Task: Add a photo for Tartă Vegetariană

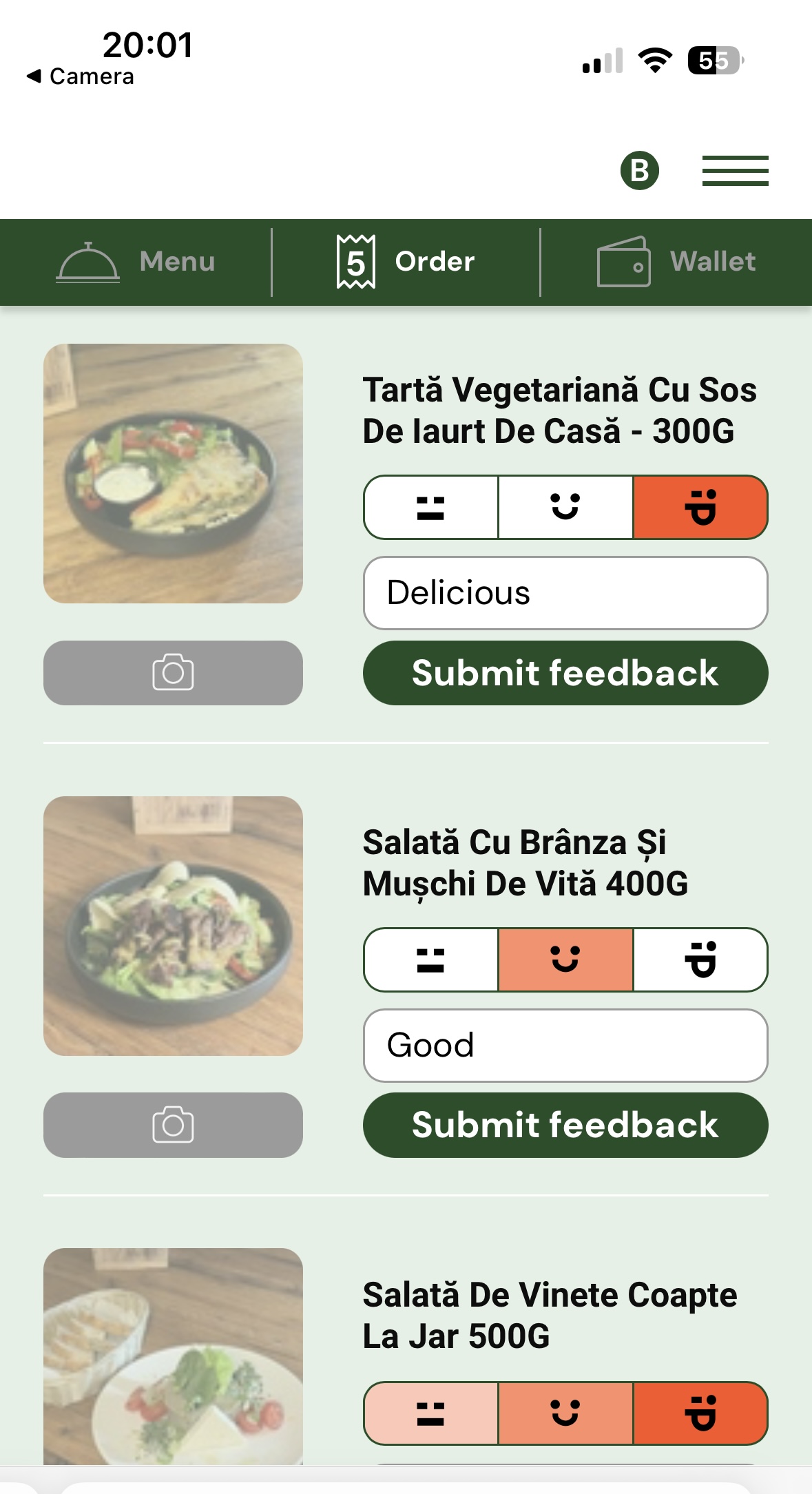Action: [x=173, y=673]
